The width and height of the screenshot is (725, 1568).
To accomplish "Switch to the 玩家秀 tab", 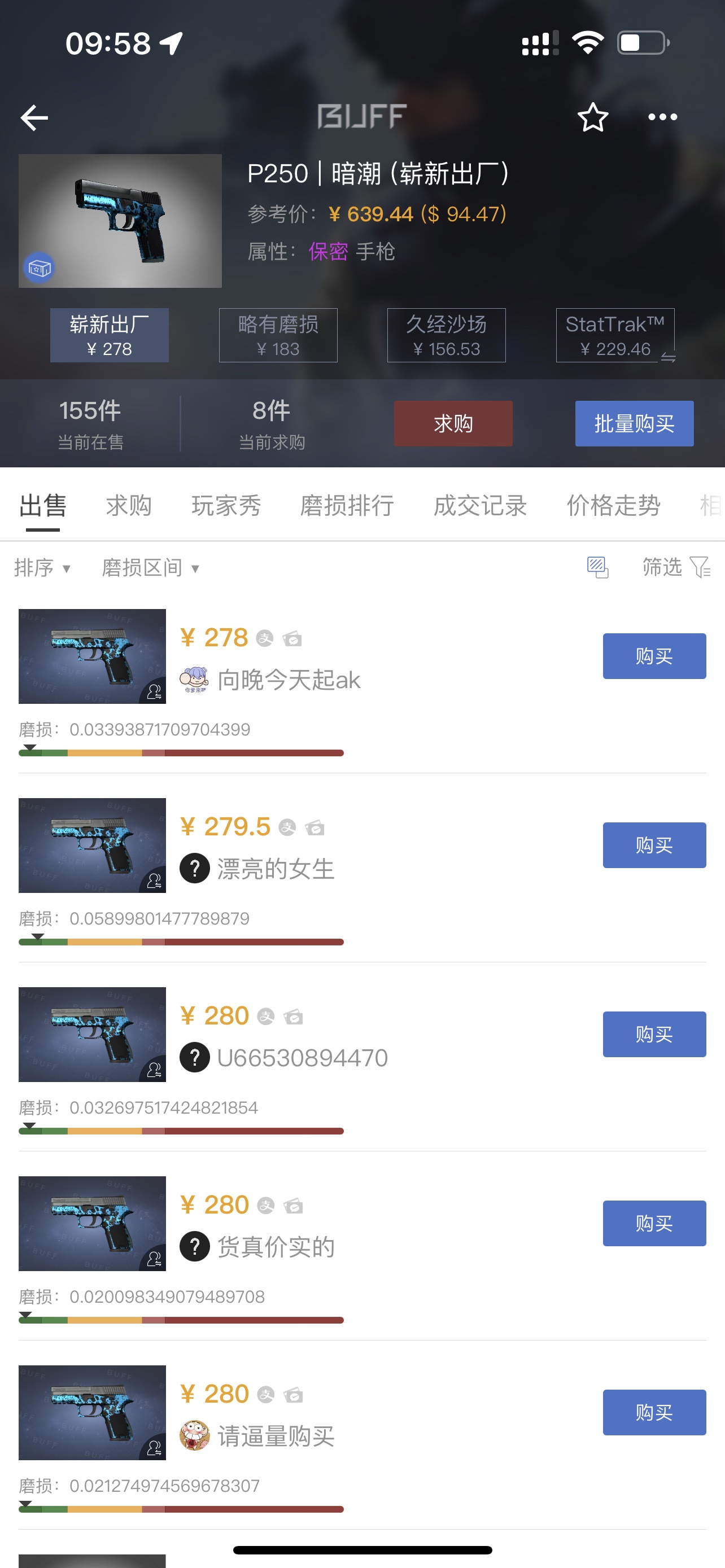I will [226, 506].
